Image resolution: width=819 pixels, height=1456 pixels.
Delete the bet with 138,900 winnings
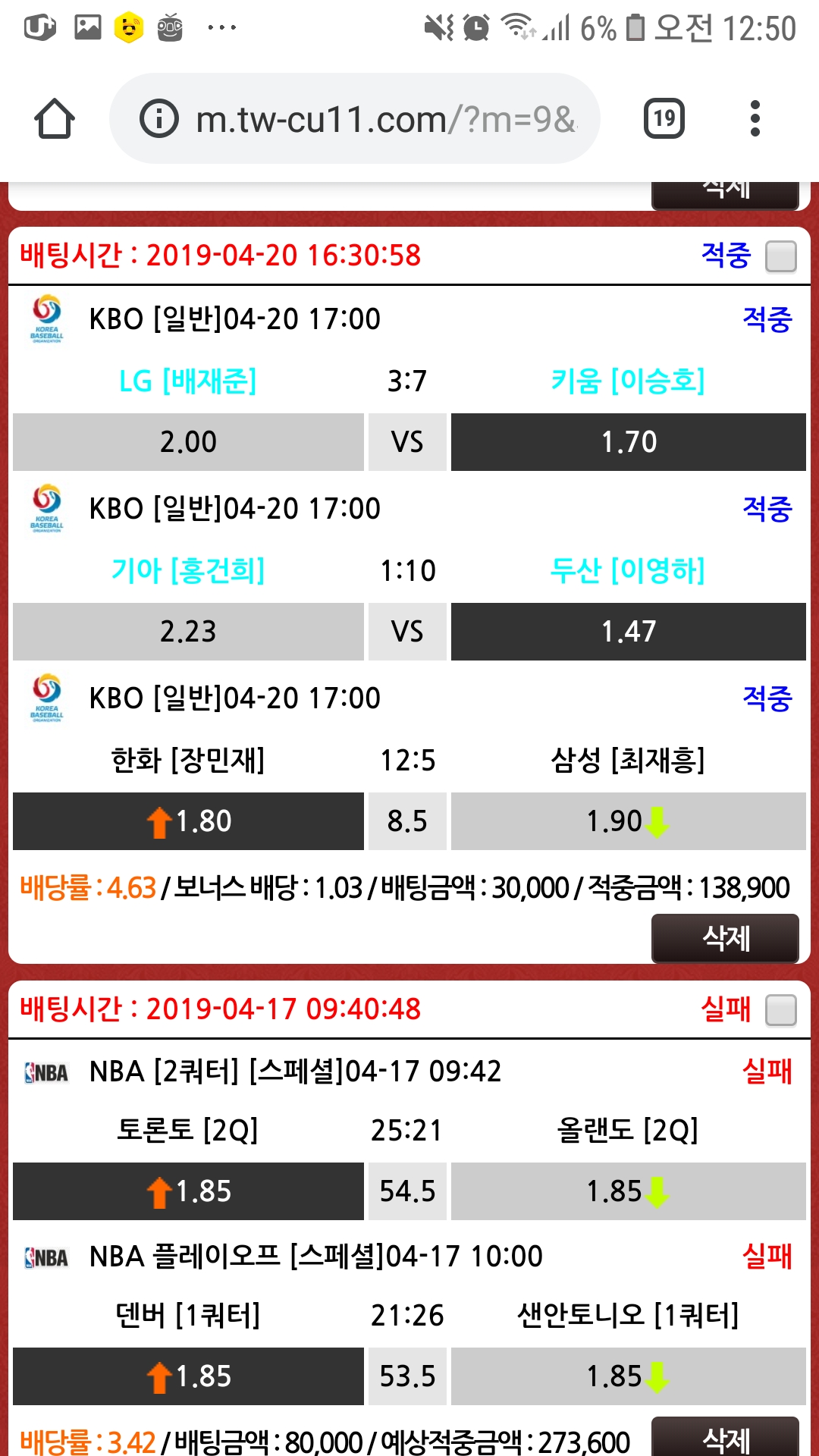coord(725,938)
